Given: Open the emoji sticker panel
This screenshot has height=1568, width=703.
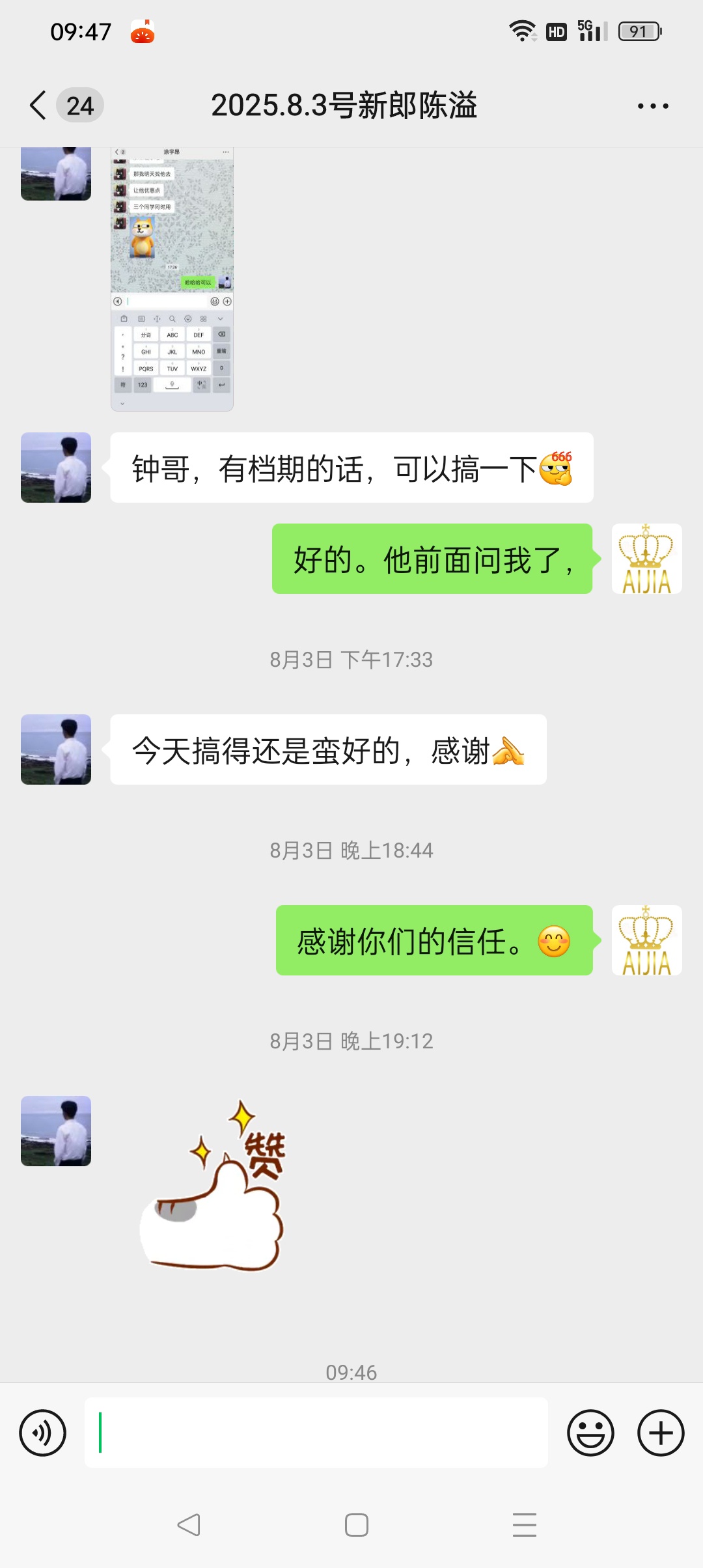Looking at the screenshot, I should pos(590,1433).
